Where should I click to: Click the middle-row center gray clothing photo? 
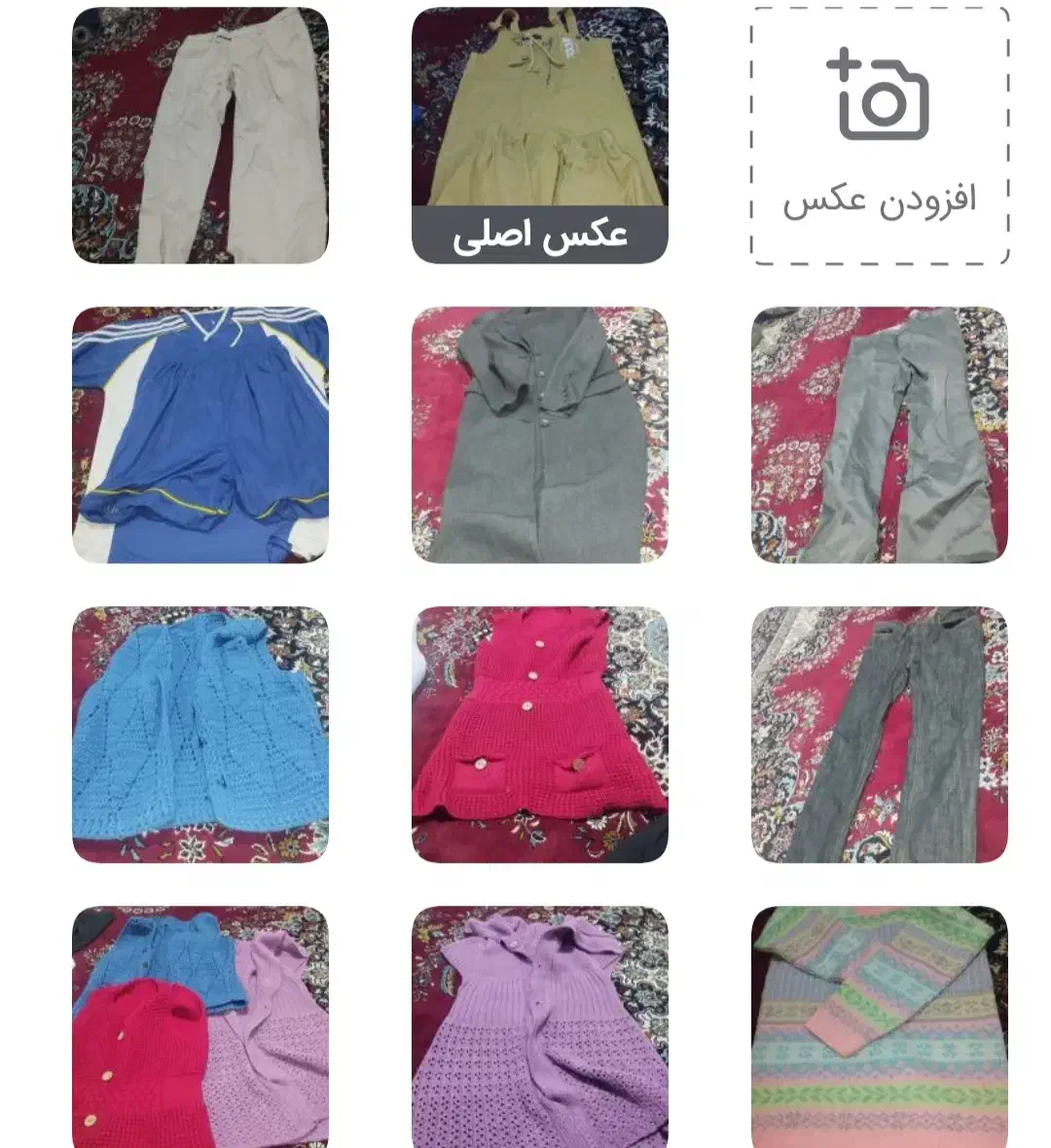coord(538,438)
